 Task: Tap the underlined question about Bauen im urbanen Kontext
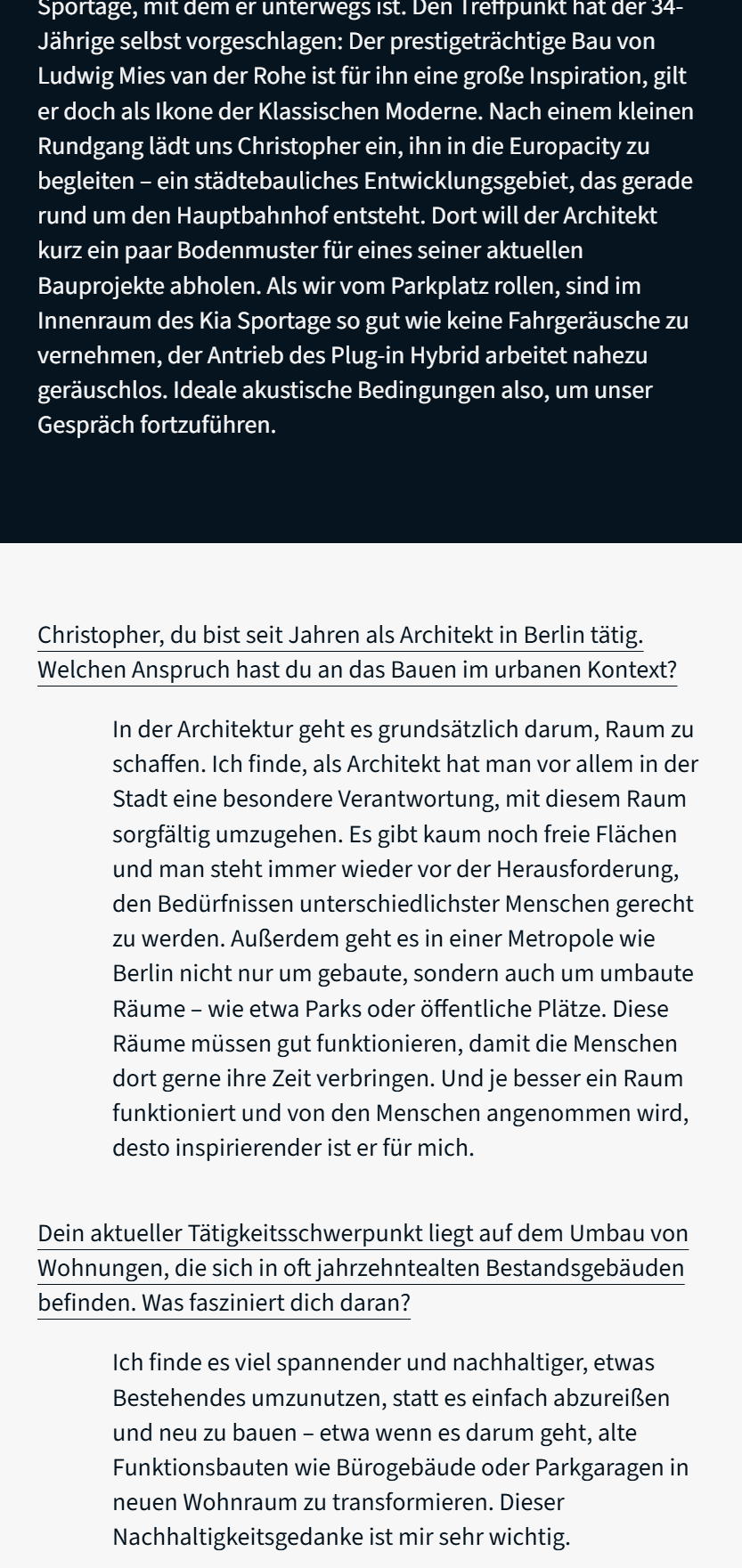click(356, 653)
